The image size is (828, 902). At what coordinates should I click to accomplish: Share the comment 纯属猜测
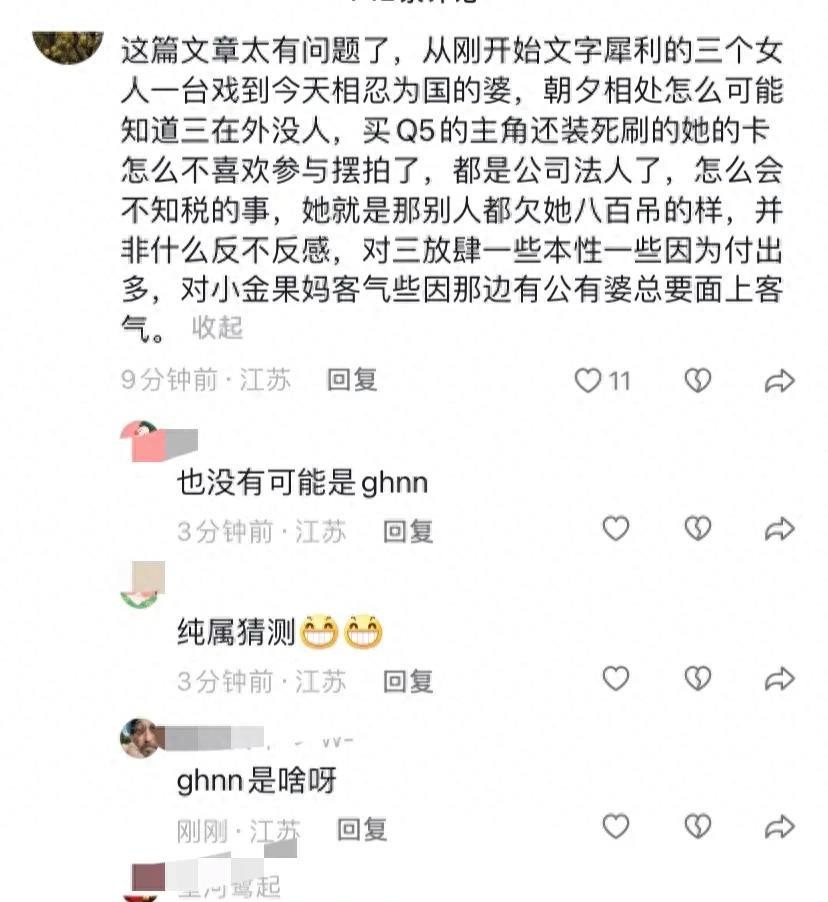pyautogui.click(x=779, y=679)
